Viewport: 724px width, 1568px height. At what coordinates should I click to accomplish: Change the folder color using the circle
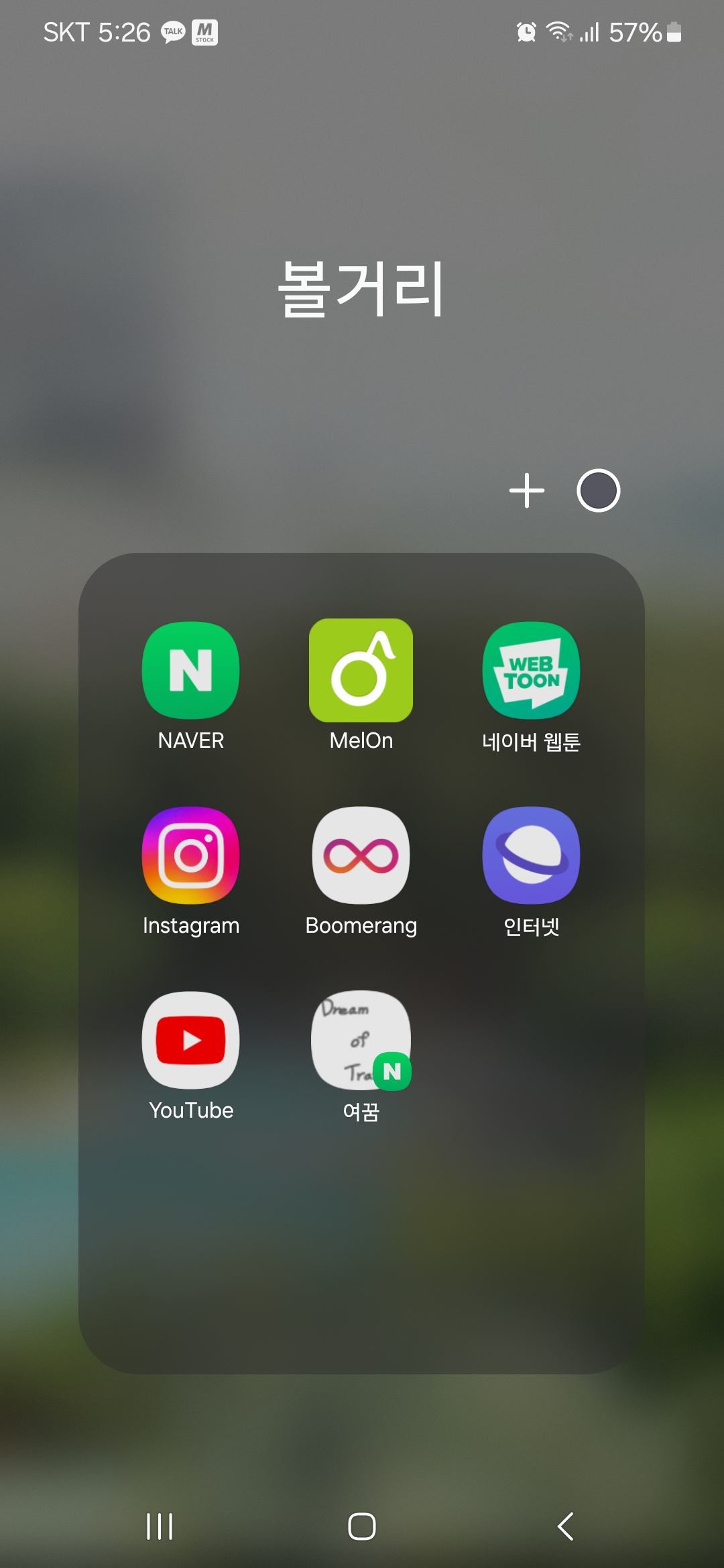598,491
